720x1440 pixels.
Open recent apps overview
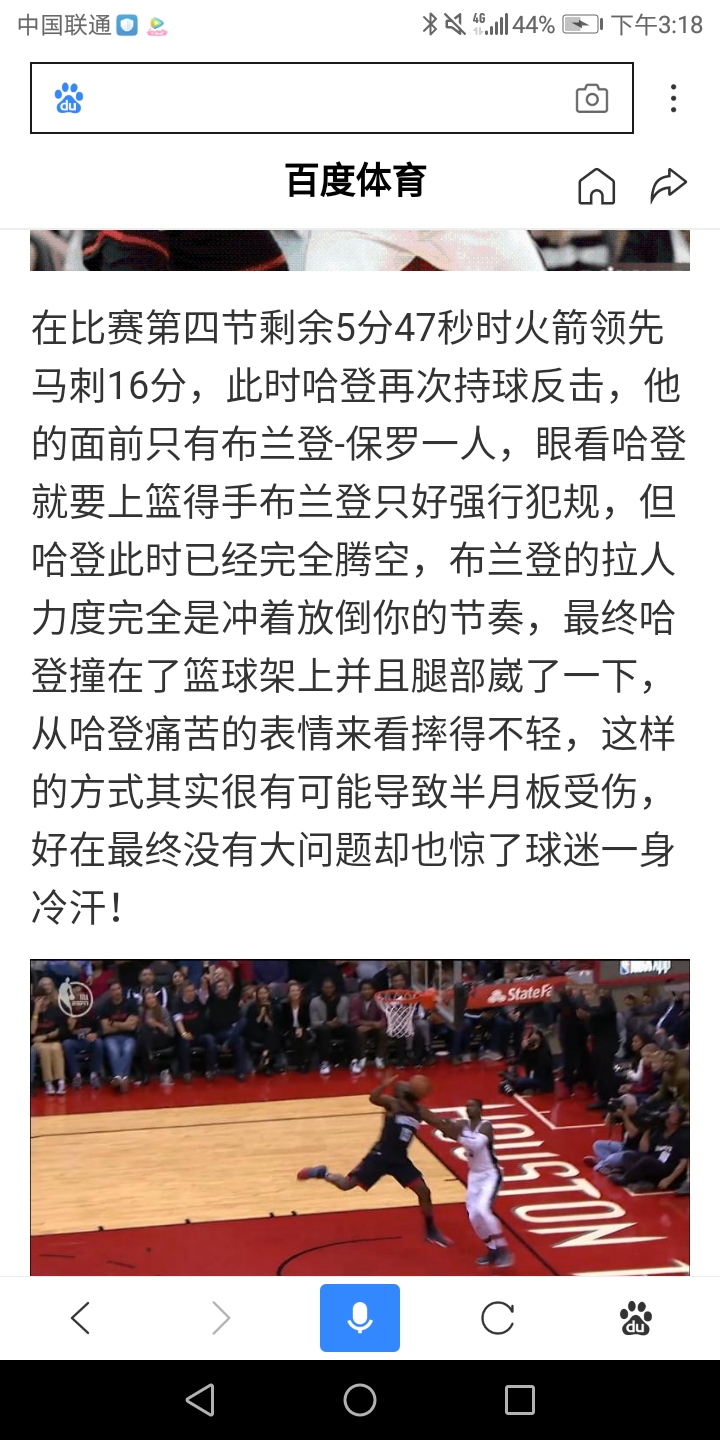point(519,1400)
